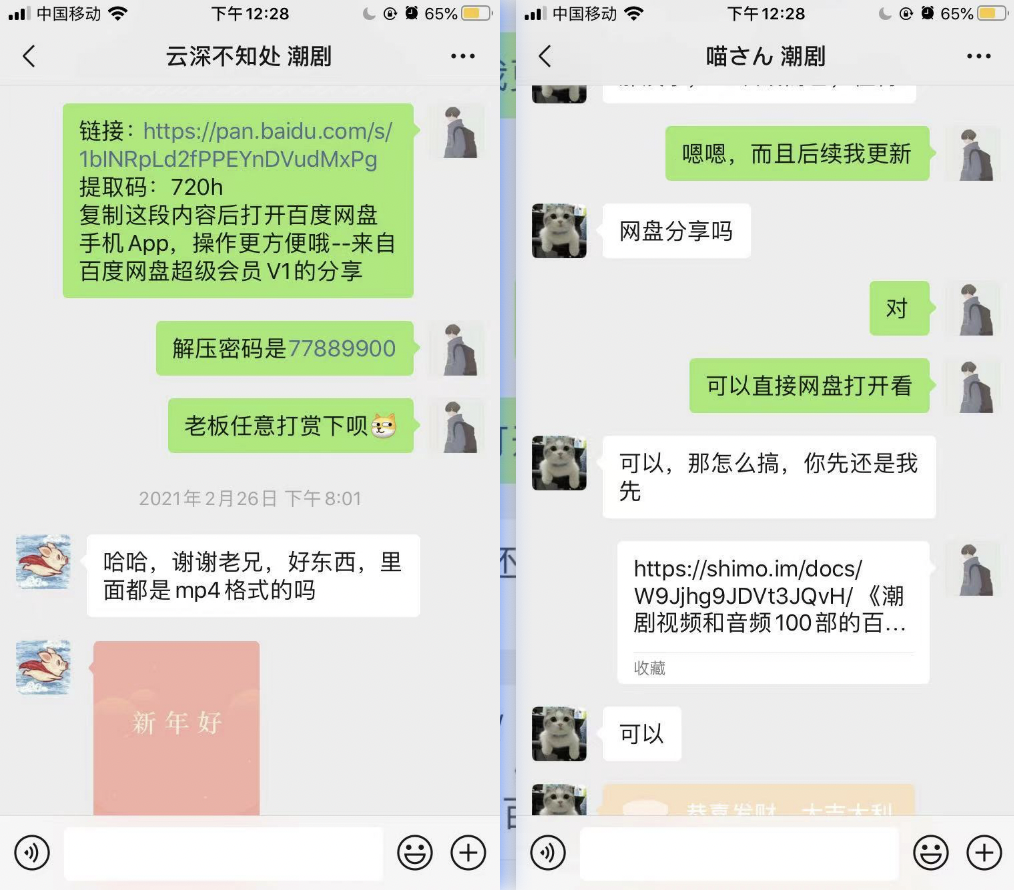
Task: Focus the message field in the 云深不知处 chat
Action: 224,853
